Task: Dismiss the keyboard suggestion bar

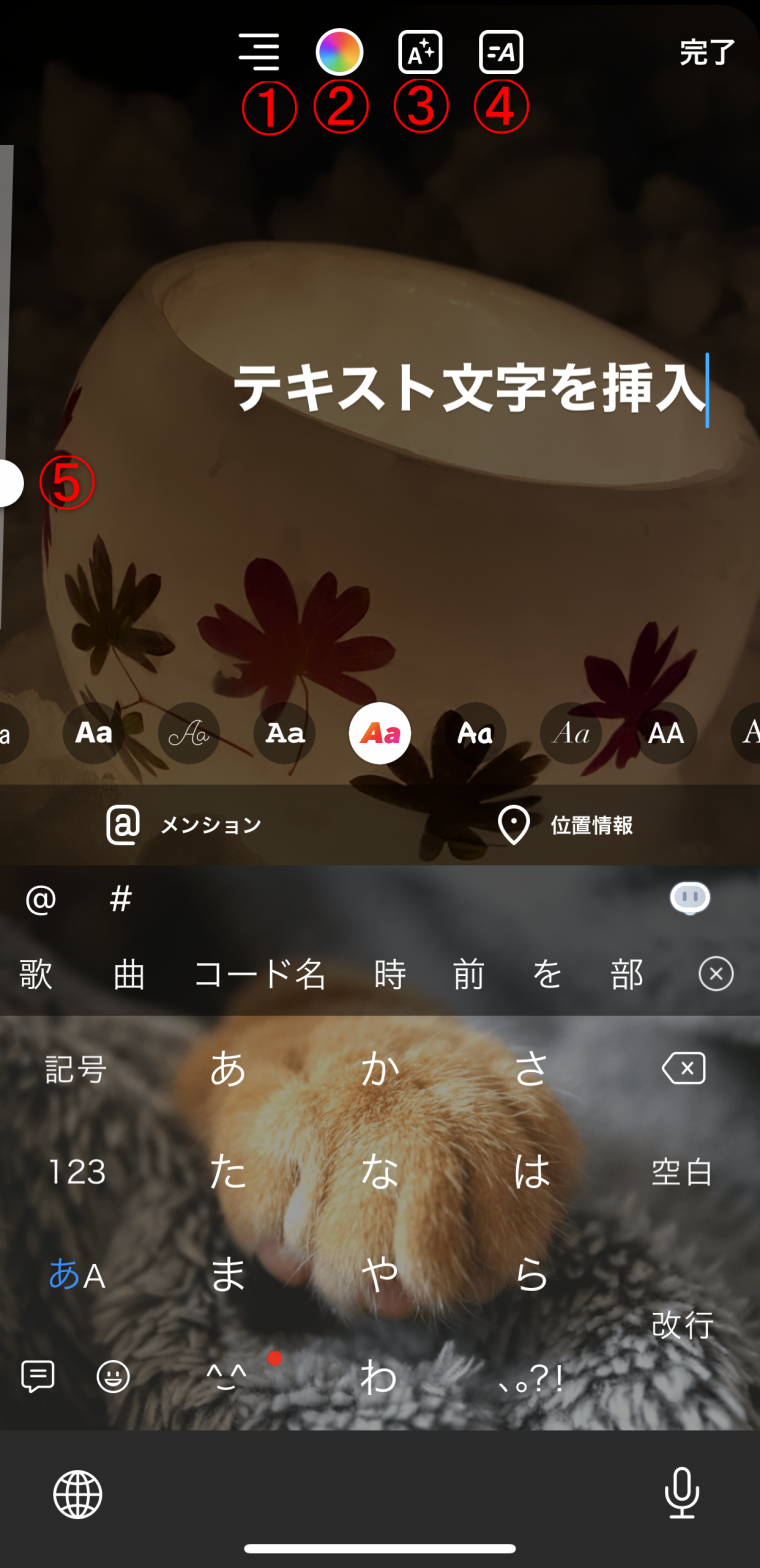Action: point(716,974)
